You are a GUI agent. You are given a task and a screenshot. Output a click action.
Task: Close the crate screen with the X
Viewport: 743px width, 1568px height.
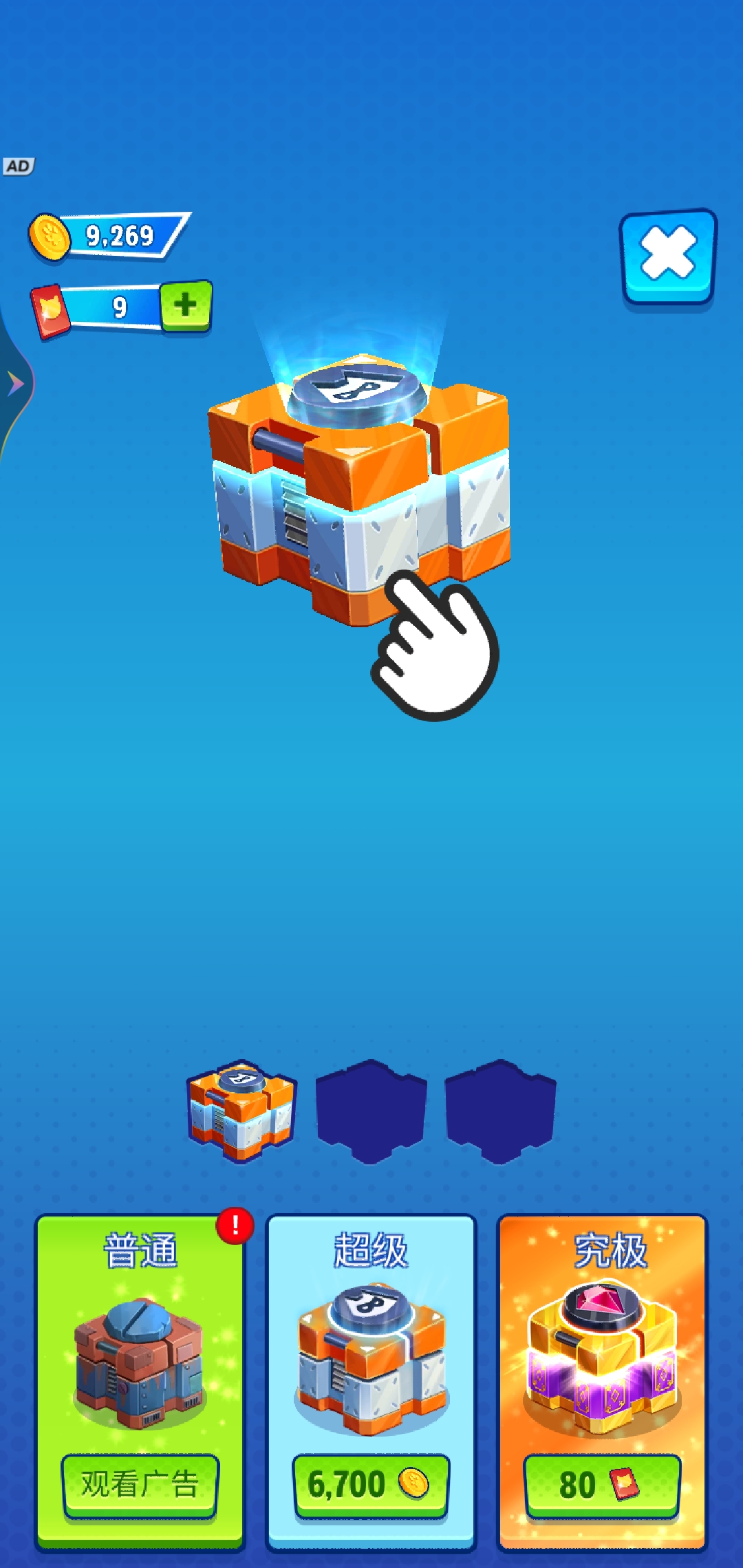[667, 255]
